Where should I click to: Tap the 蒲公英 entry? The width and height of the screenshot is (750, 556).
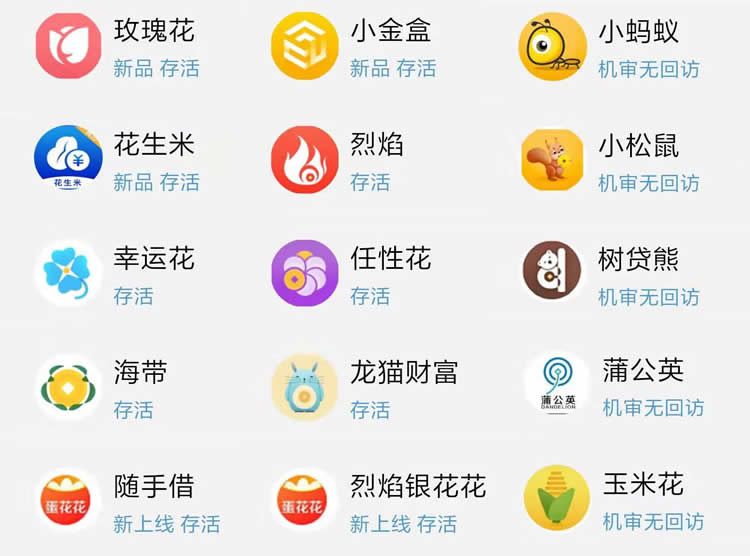click(556, 386)
